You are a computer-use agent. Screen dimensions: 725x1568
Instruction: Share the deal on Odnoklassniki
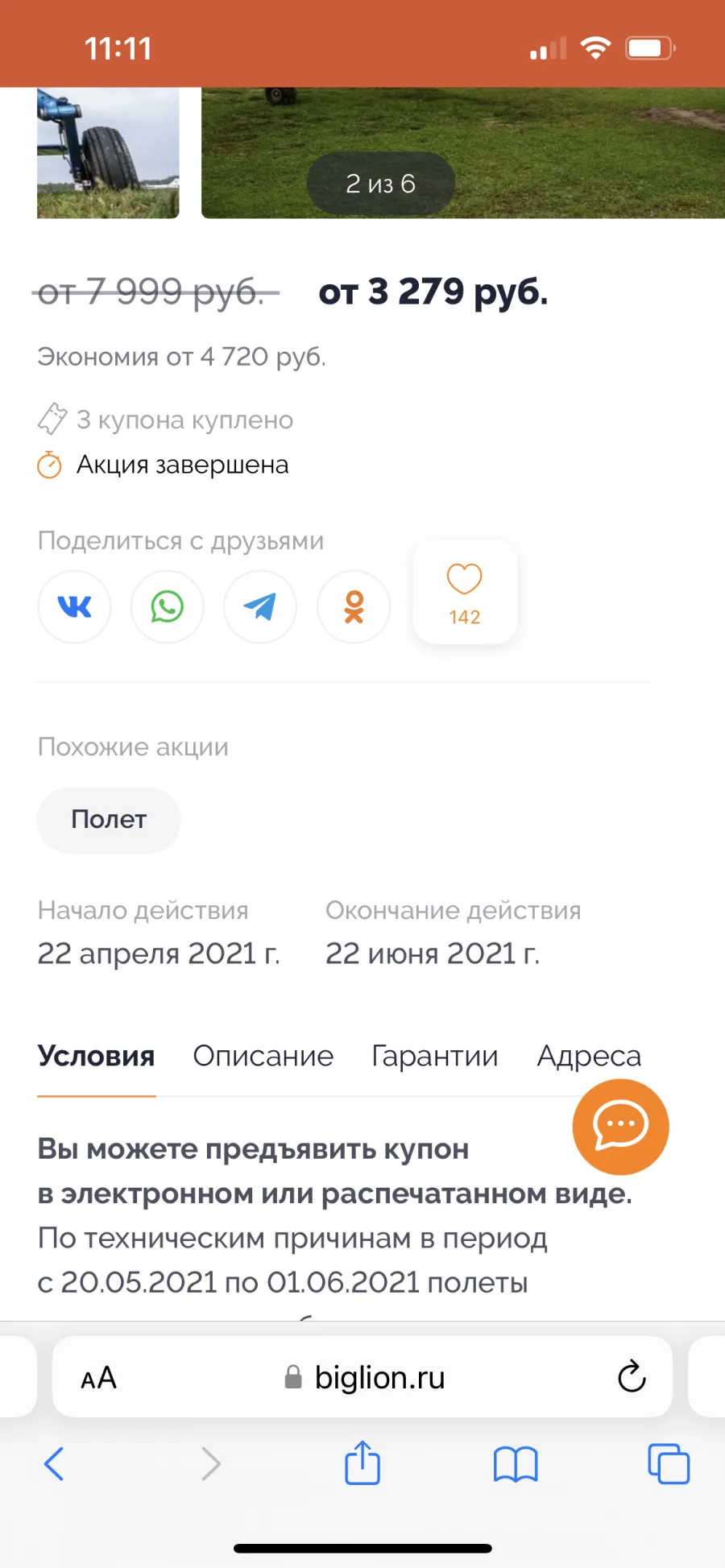pos(354,606)
